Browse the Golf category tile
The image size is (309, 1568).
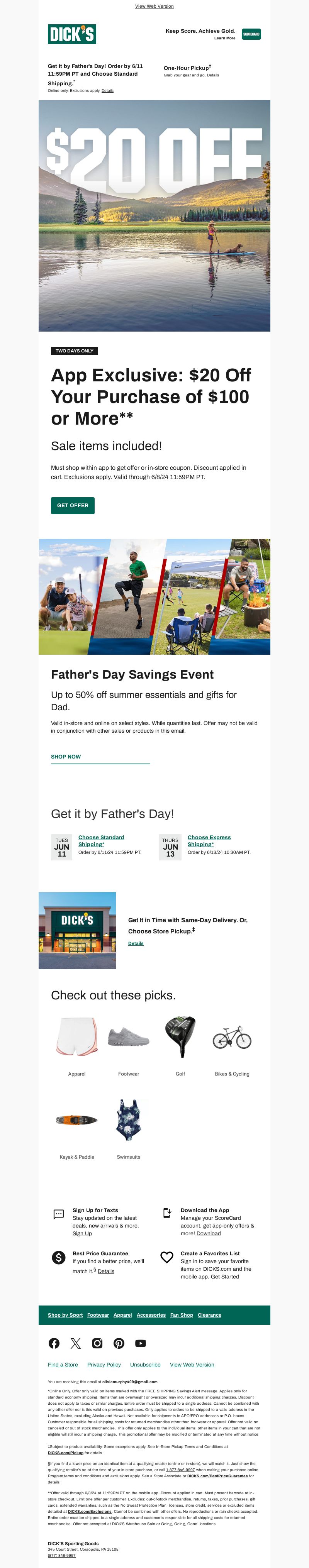click(180, 1040)
